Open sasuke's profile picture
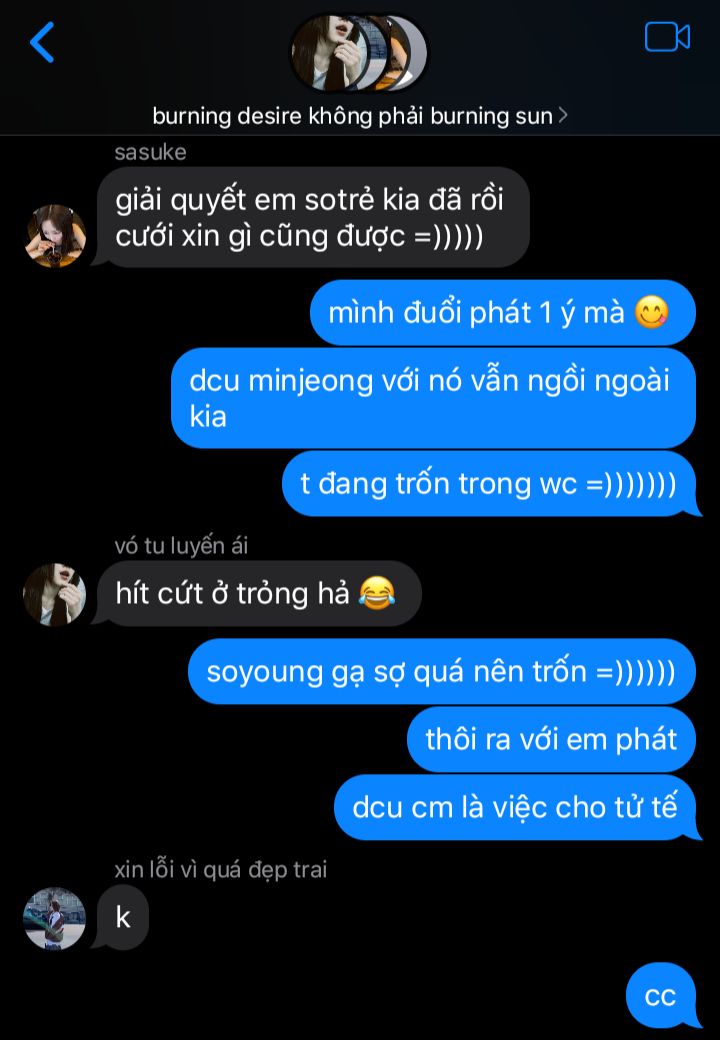Image resolution: width=720 pixels, height=1040 pixels. point(55,236)
